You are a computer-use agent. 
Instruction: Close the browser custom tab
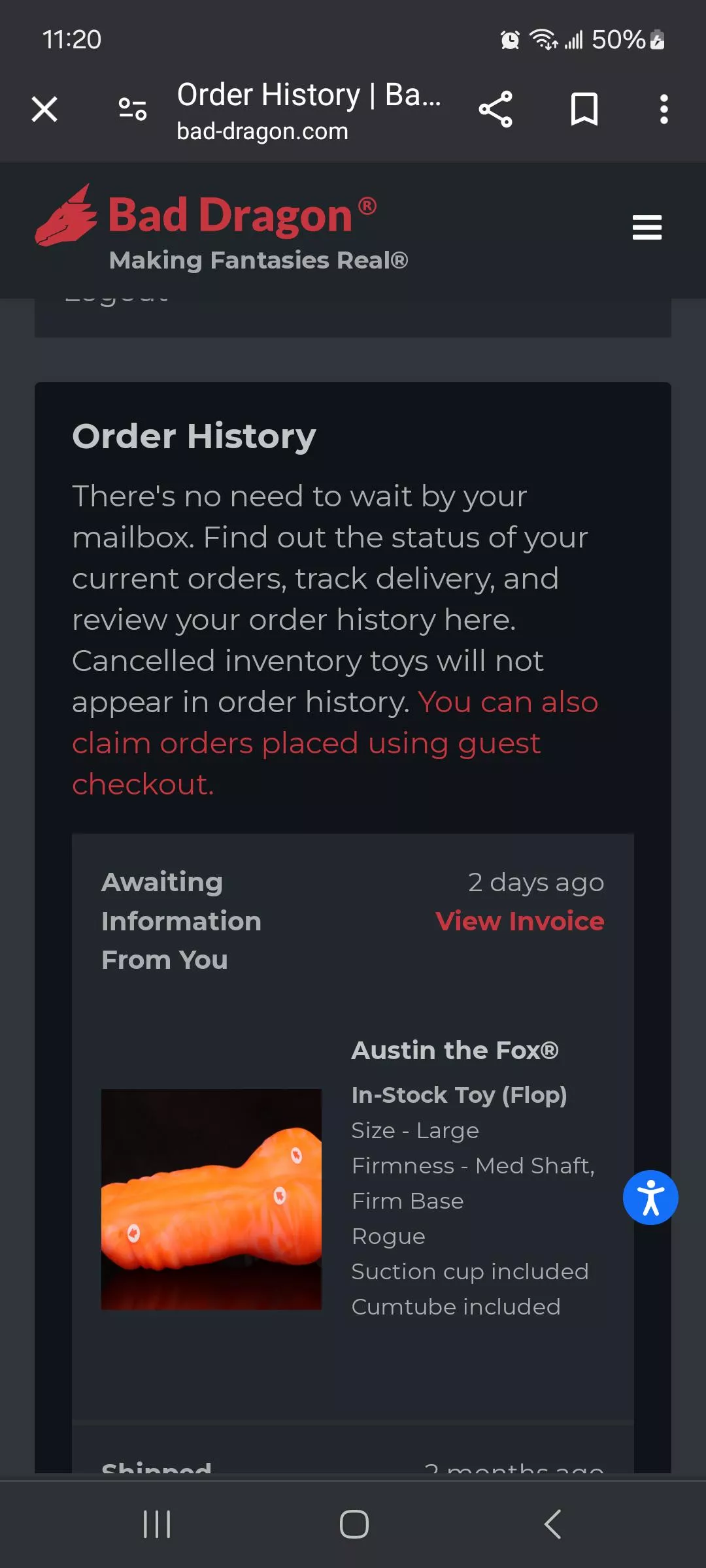44,109
